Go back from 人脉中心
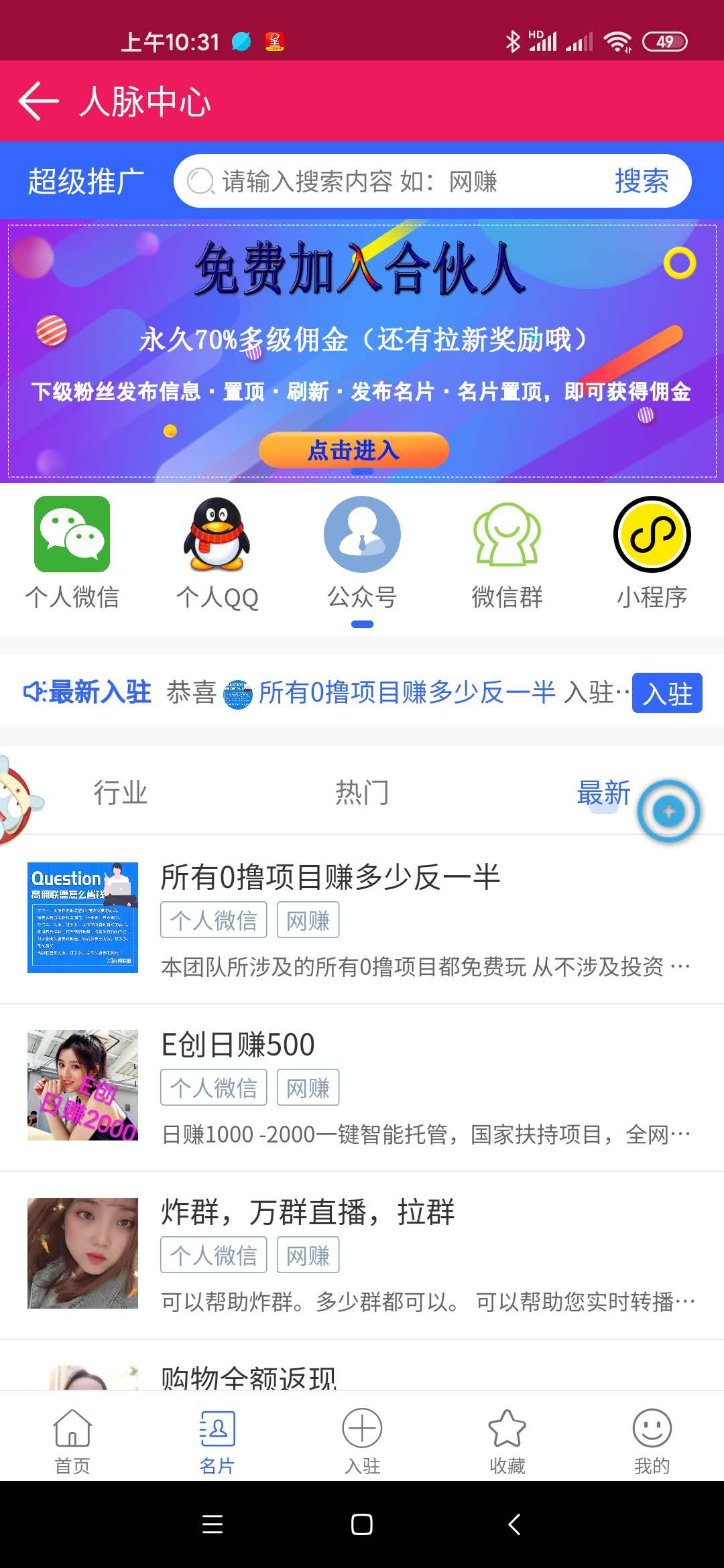The width and height of the screenshot is (724, 1568). 39,101
